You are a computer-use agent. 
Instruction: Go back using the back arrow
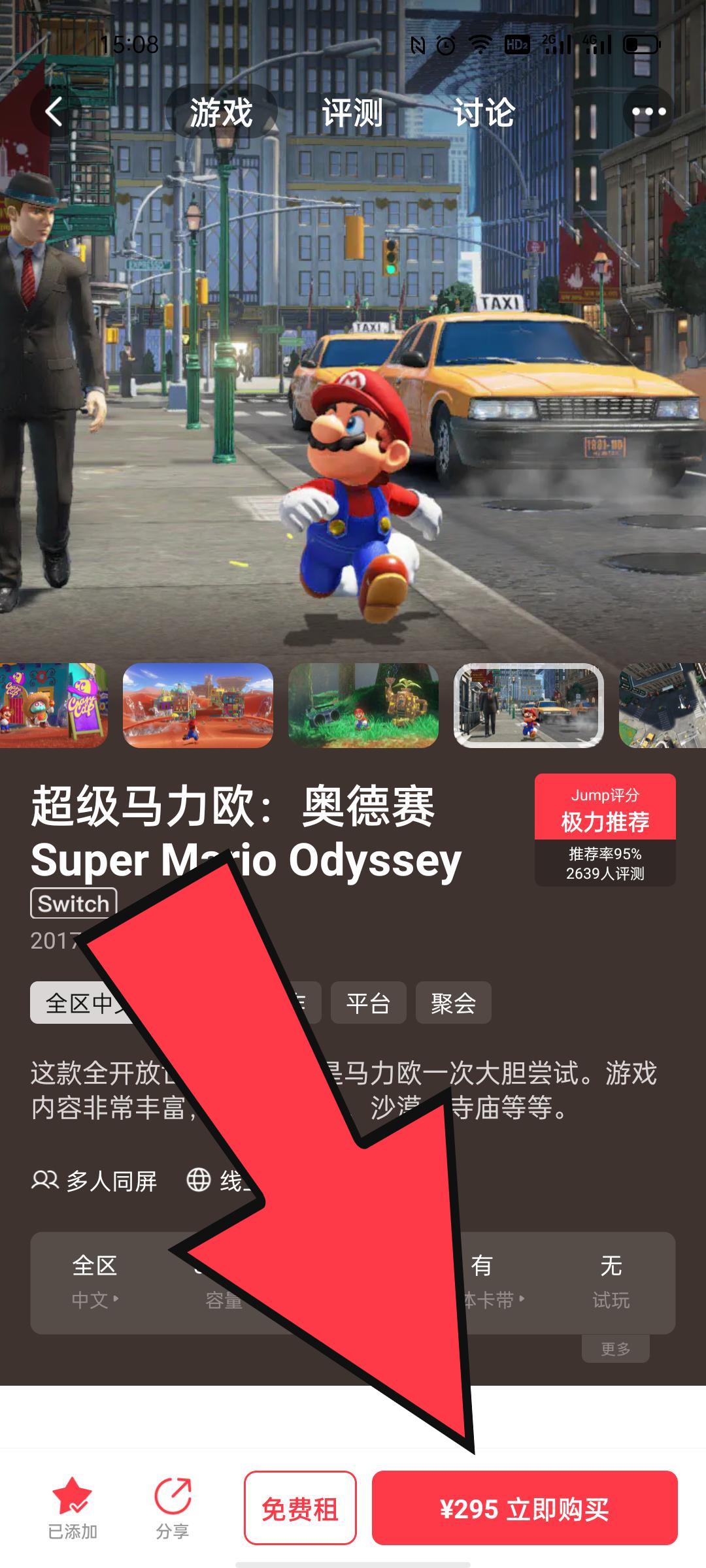(54, 112)
